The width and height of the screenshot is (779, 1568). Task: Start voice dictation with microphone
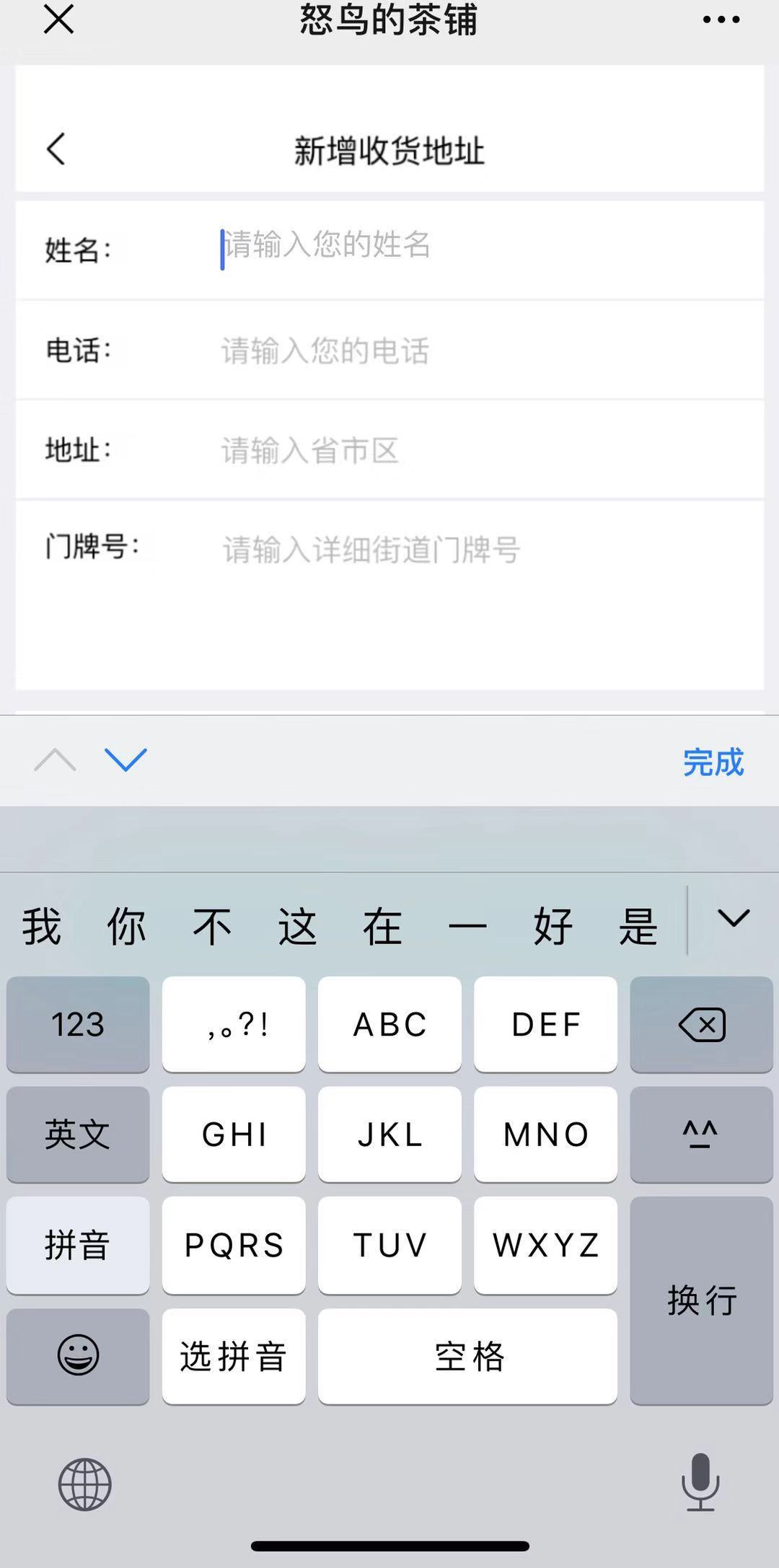coord(700,1482)
